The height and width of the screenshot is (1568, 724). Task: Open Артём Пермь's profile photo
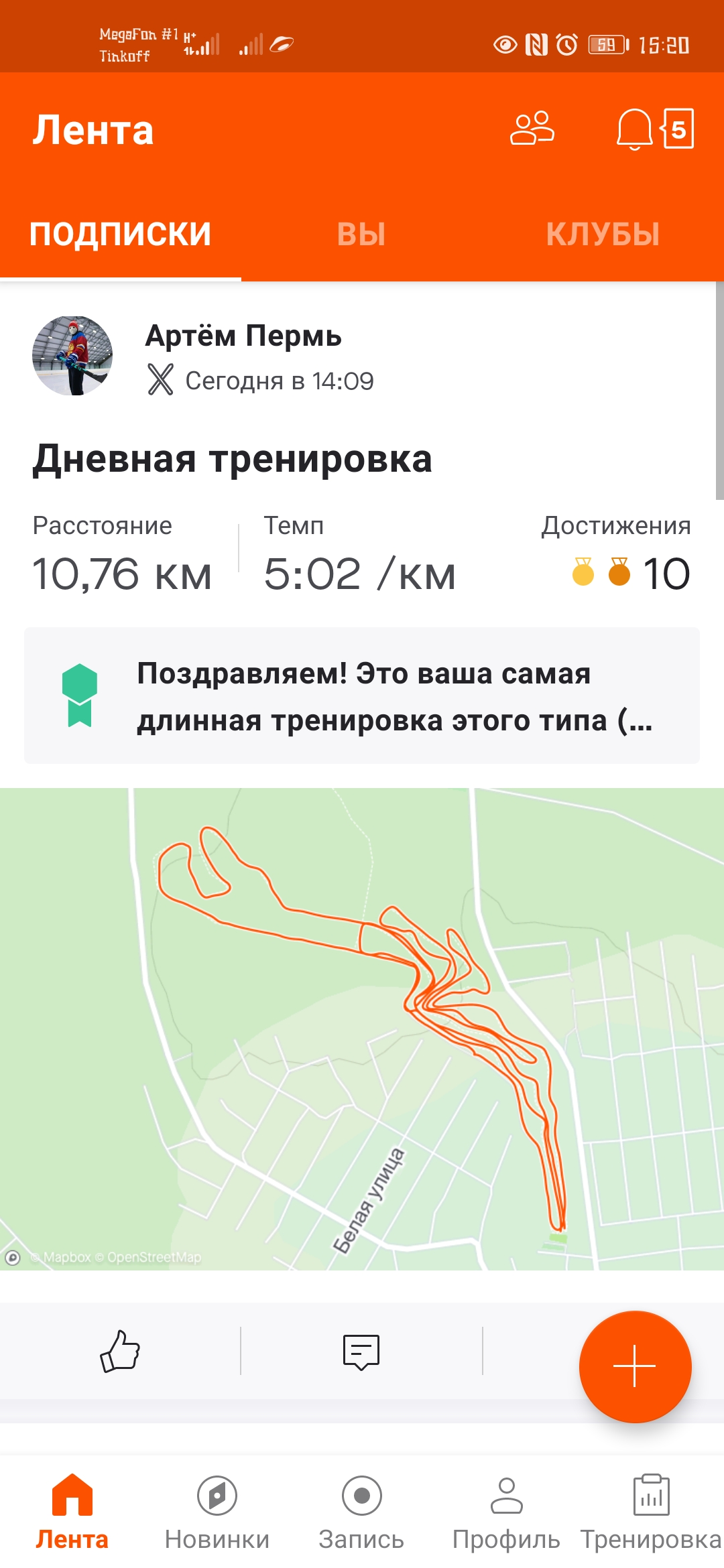(x=72, y=356)
